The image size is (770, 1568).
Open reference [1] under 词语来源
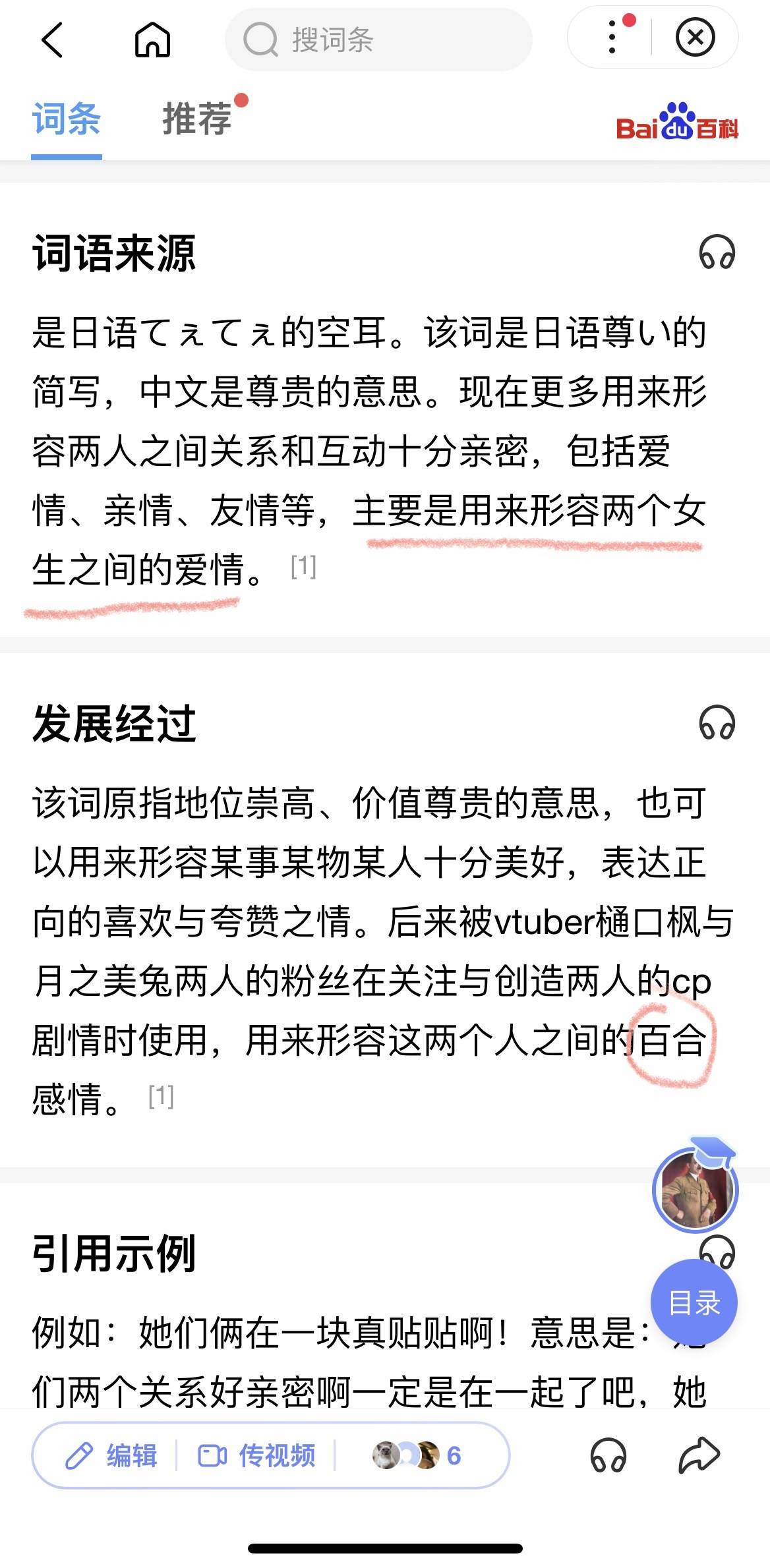coord(303,567)
